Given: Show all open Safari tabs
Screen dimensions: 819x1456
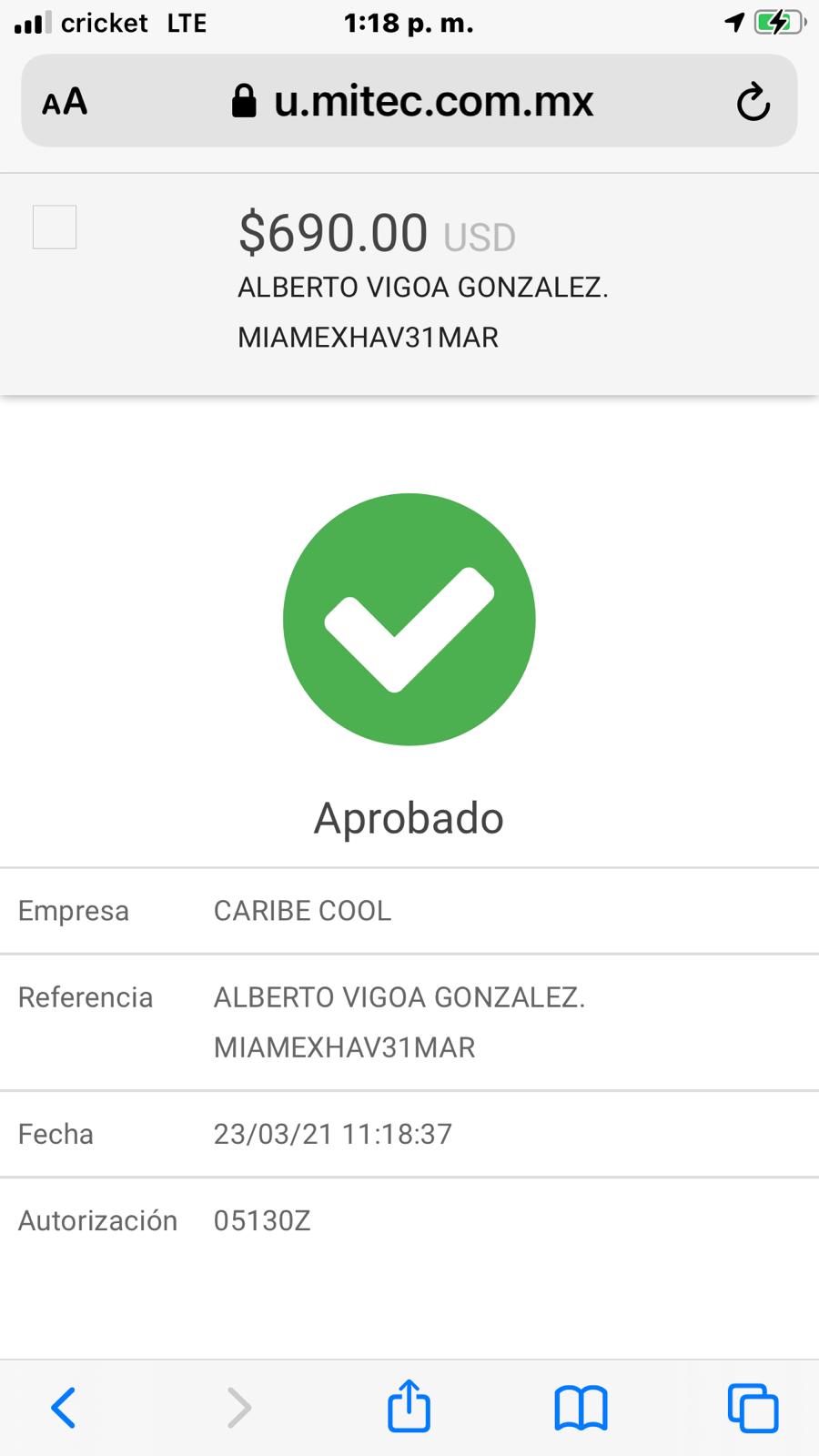Looking at the screenshot, I should click(x=753, y=1408).
